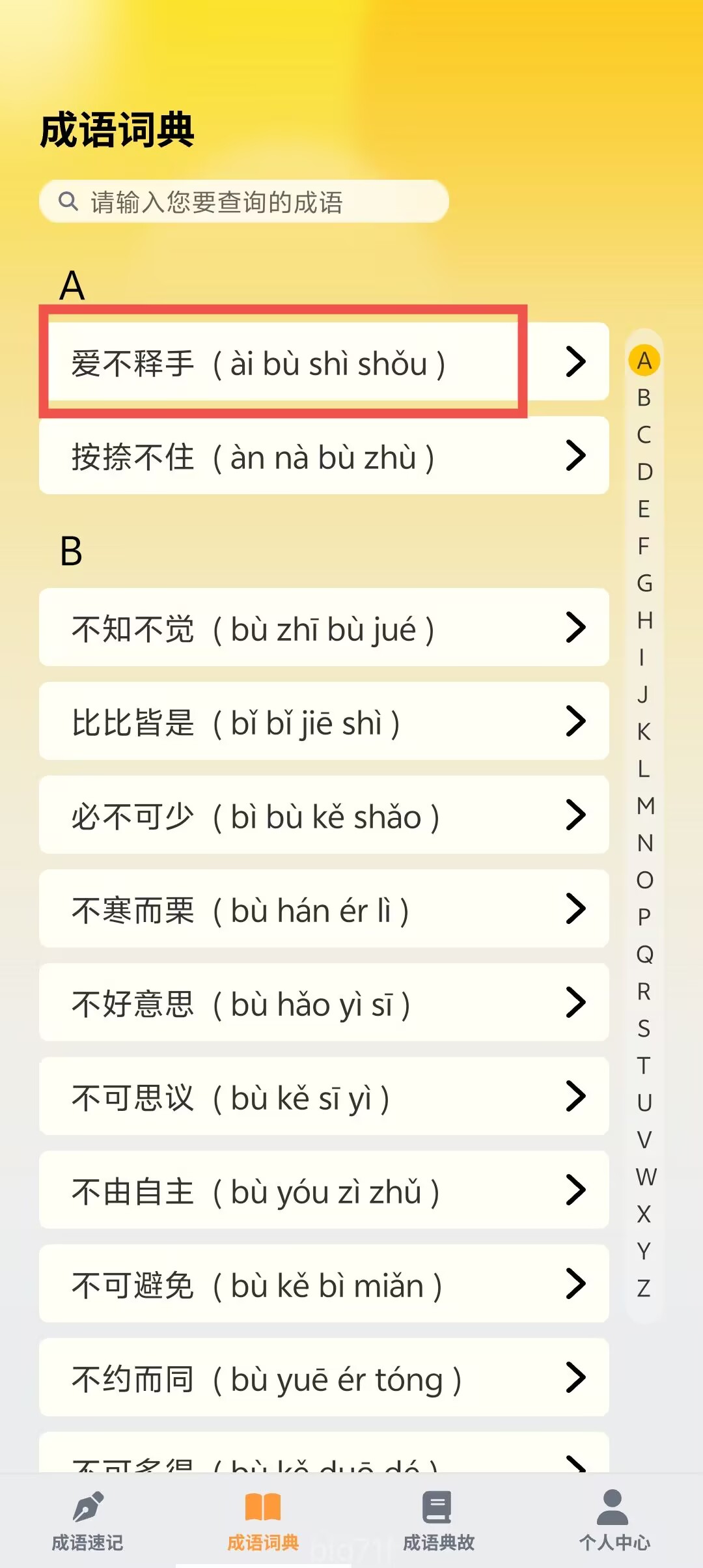View details for 比比皆是
The height and width of the screenshot is (1568, 703).
[324, 721]
